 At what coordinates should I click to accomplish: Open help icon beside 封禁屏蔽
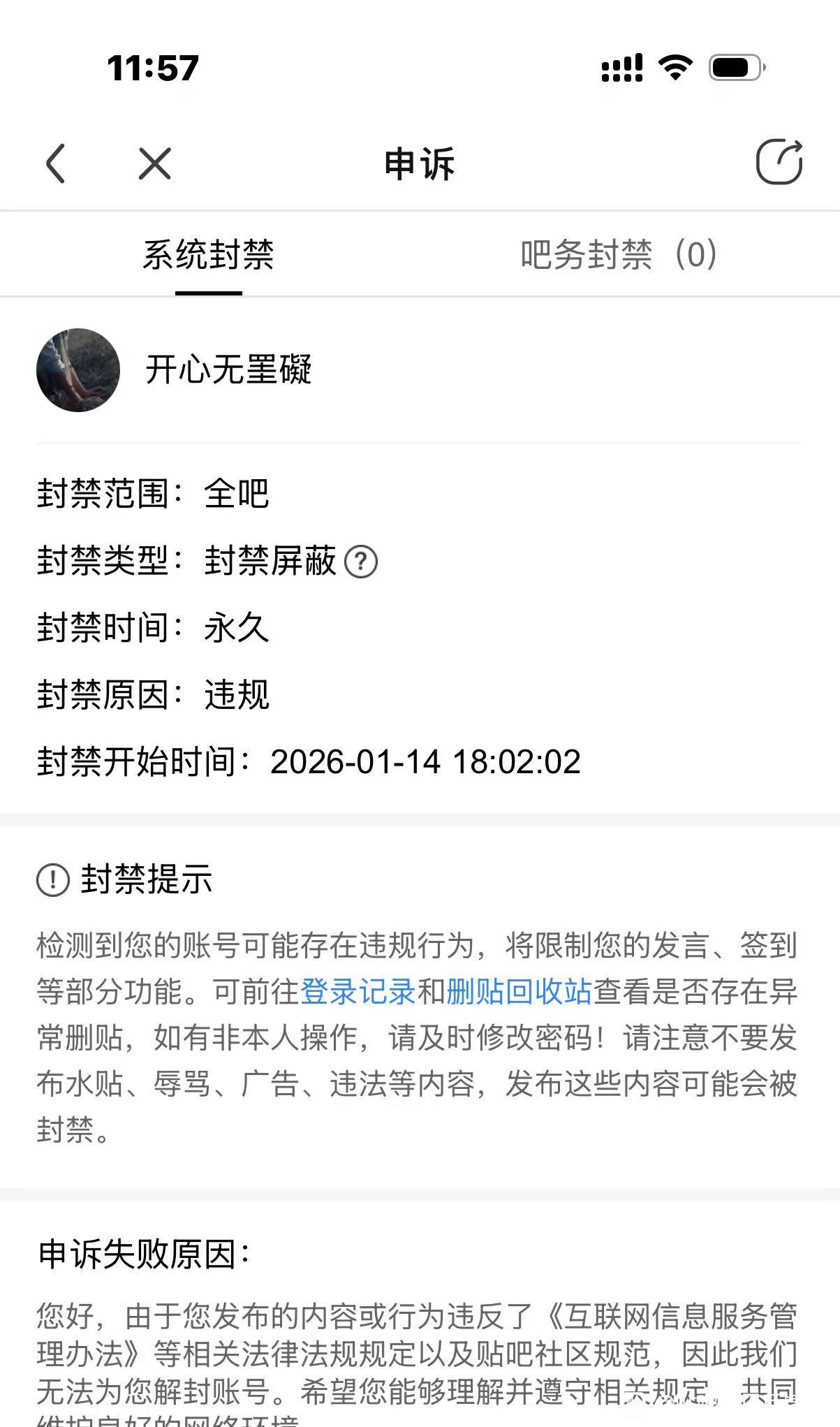(x=361, y=562)
